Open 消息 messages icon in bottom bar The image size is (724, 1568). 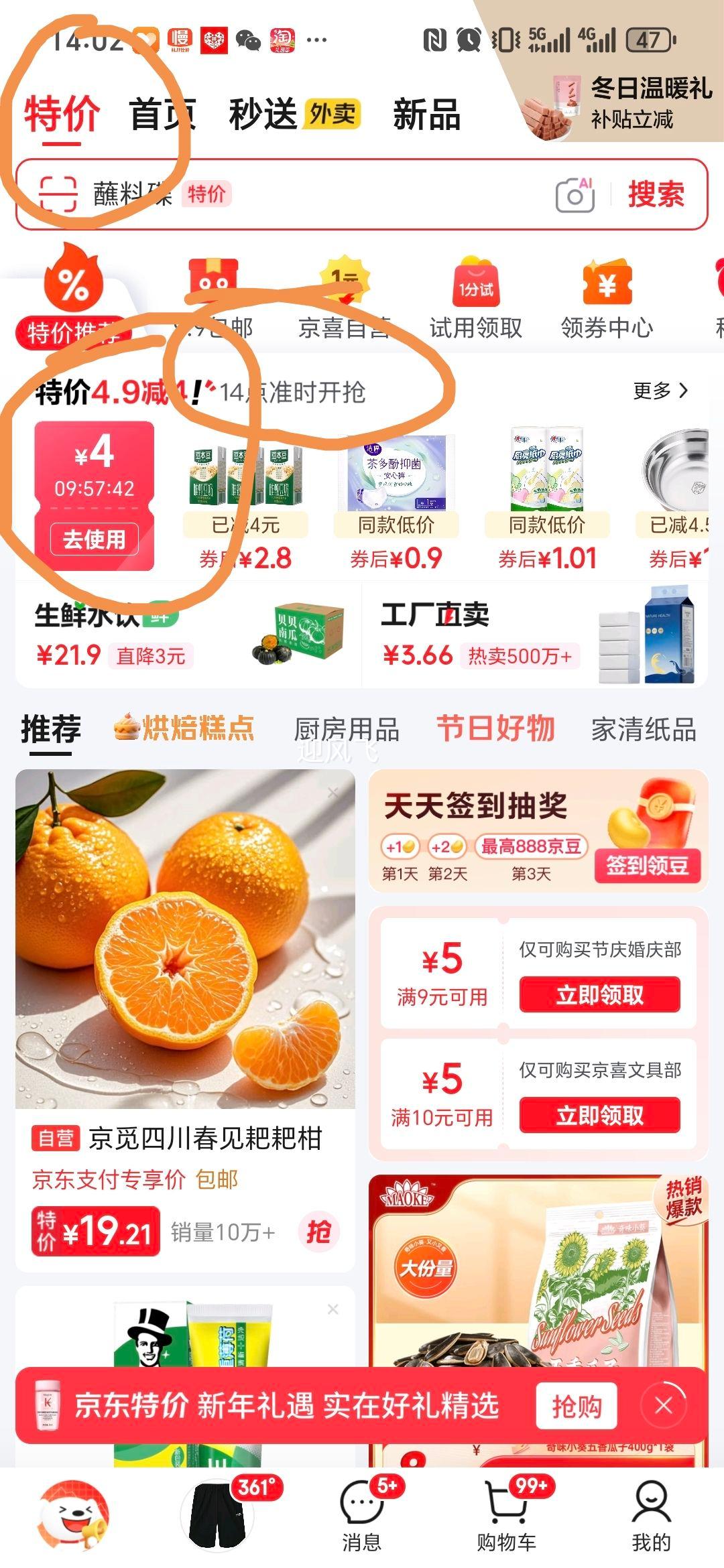tap(361, 1508)
